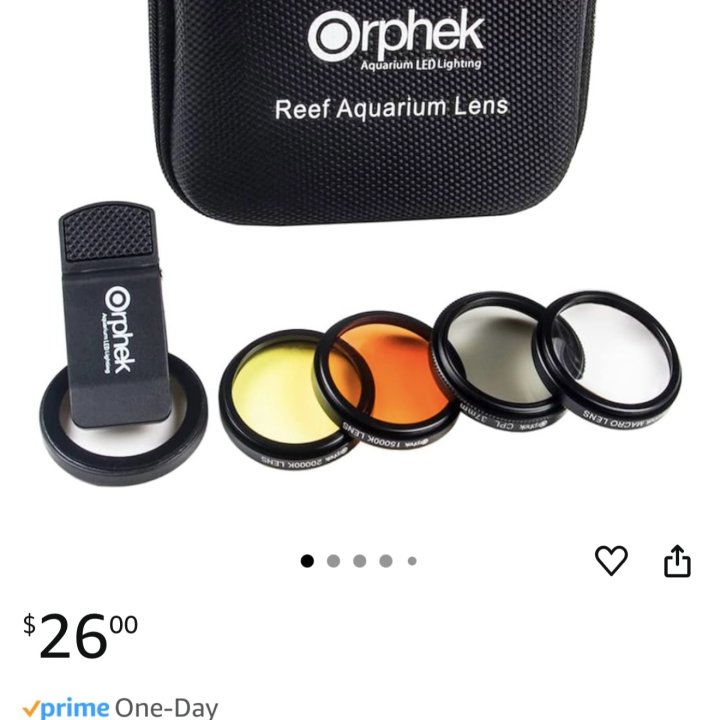The width and height of the screenshot is (720, 720).
Task: Save this item with the heart icon
Action: (x=611, y=561)
